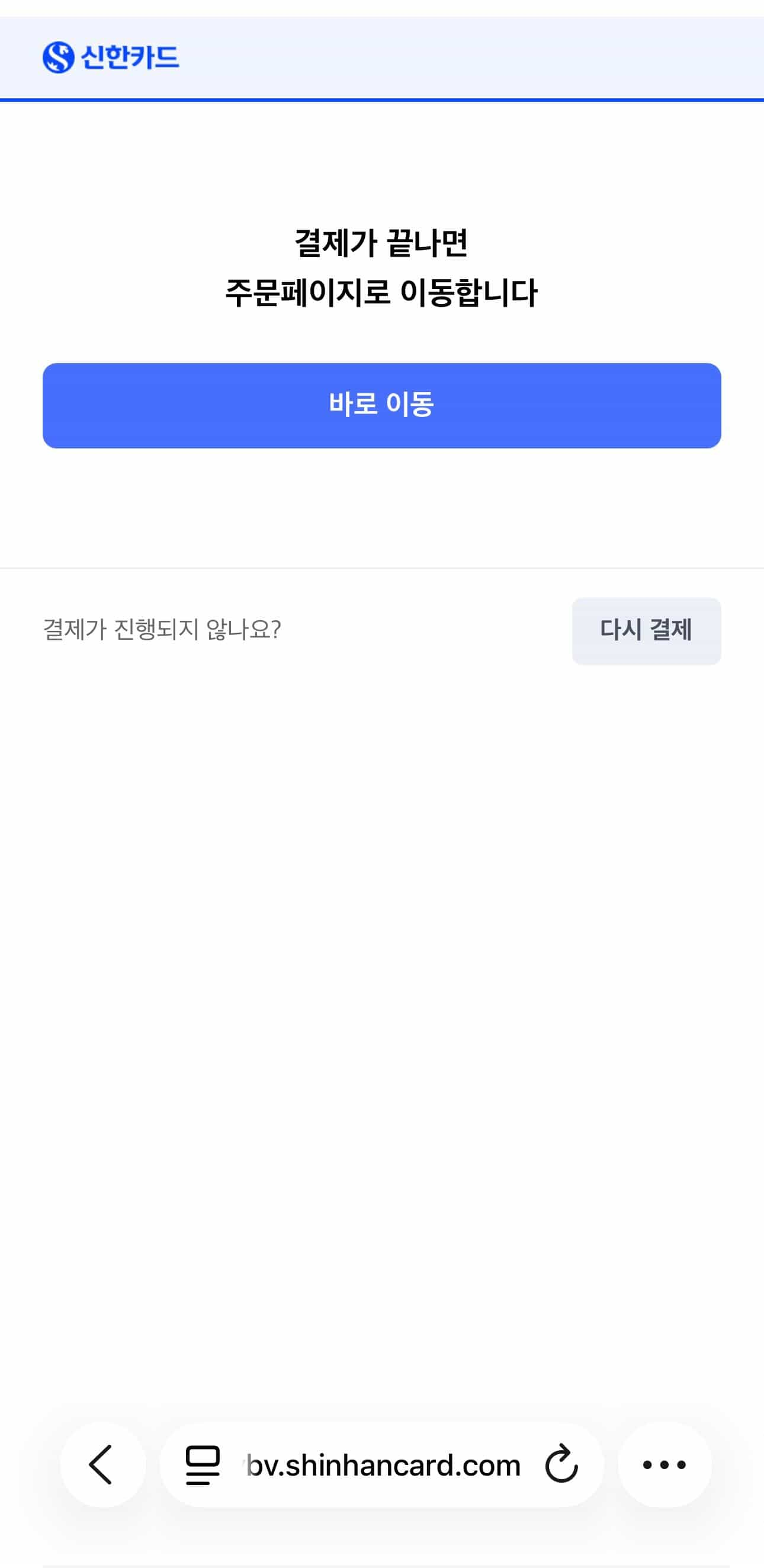Viewport: 764px width, 1568px height.
Task: Open the browser's three-dot menu
Action: (664, 1464)
